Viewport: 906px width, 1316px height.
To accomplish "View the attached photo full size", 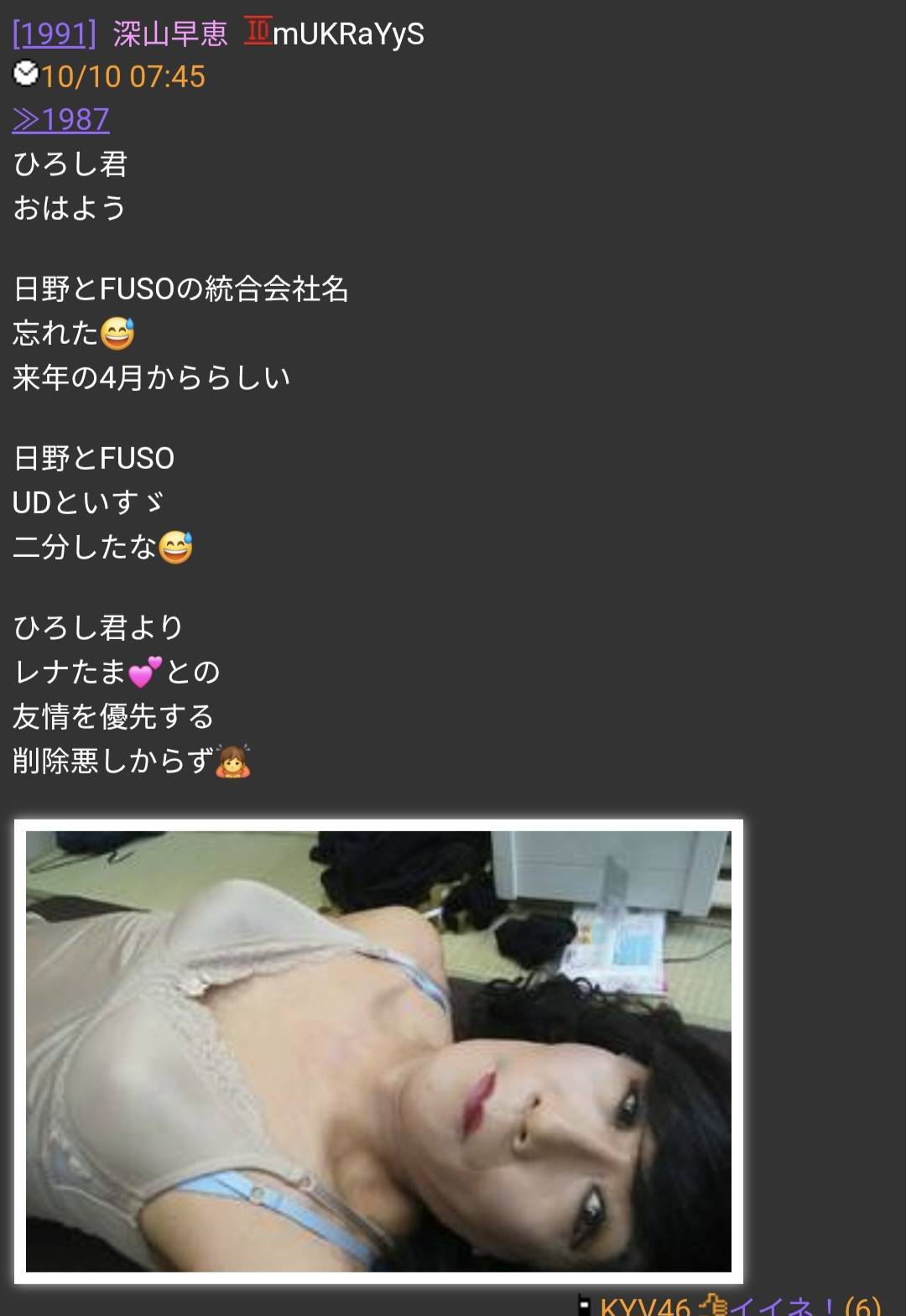I will coord(378,1051).
